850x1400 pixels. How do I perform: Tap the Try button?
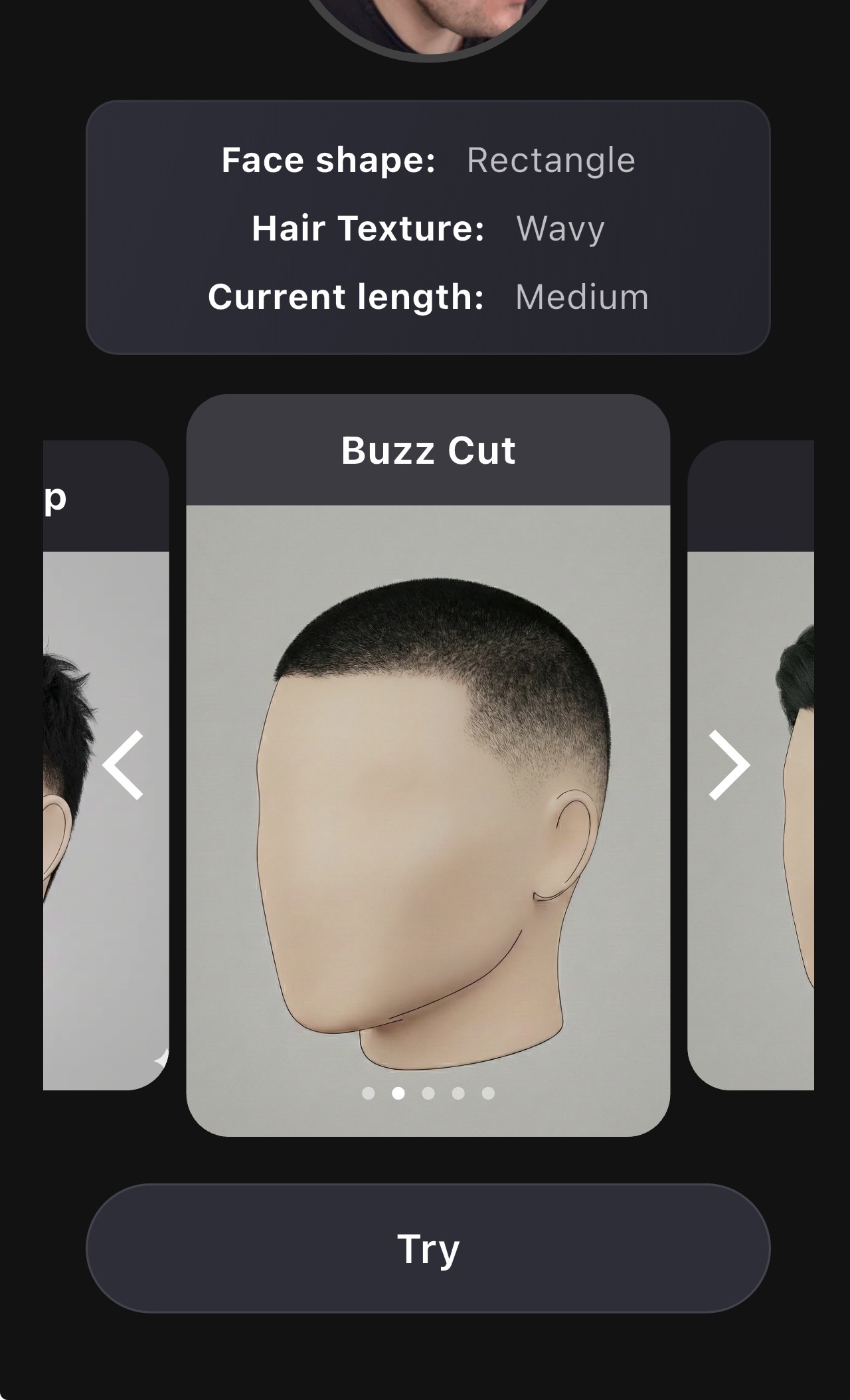[x=428, y=1249]
